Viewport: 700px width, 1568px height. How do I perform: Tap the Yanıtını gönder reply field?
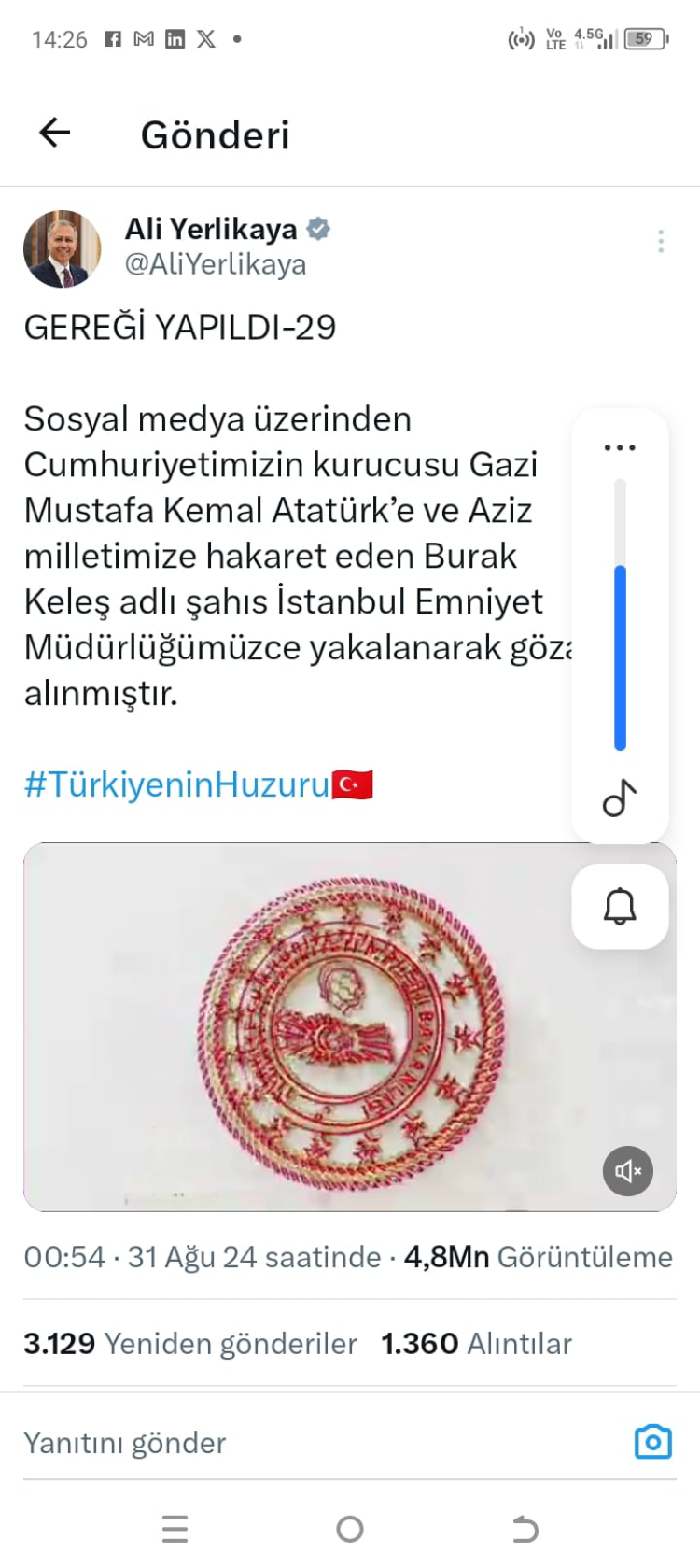(x=280, y=1443)
